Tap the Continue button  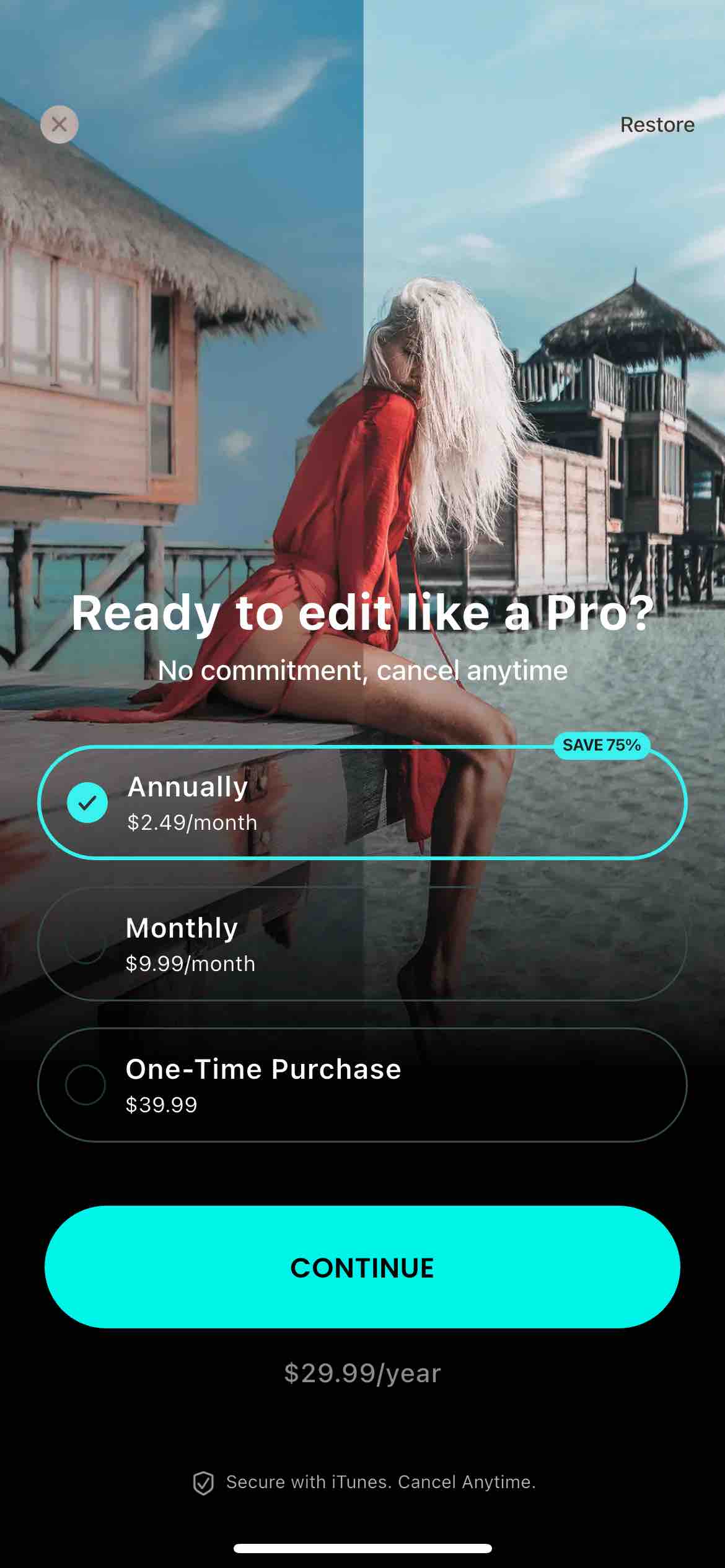(362, 1267)
